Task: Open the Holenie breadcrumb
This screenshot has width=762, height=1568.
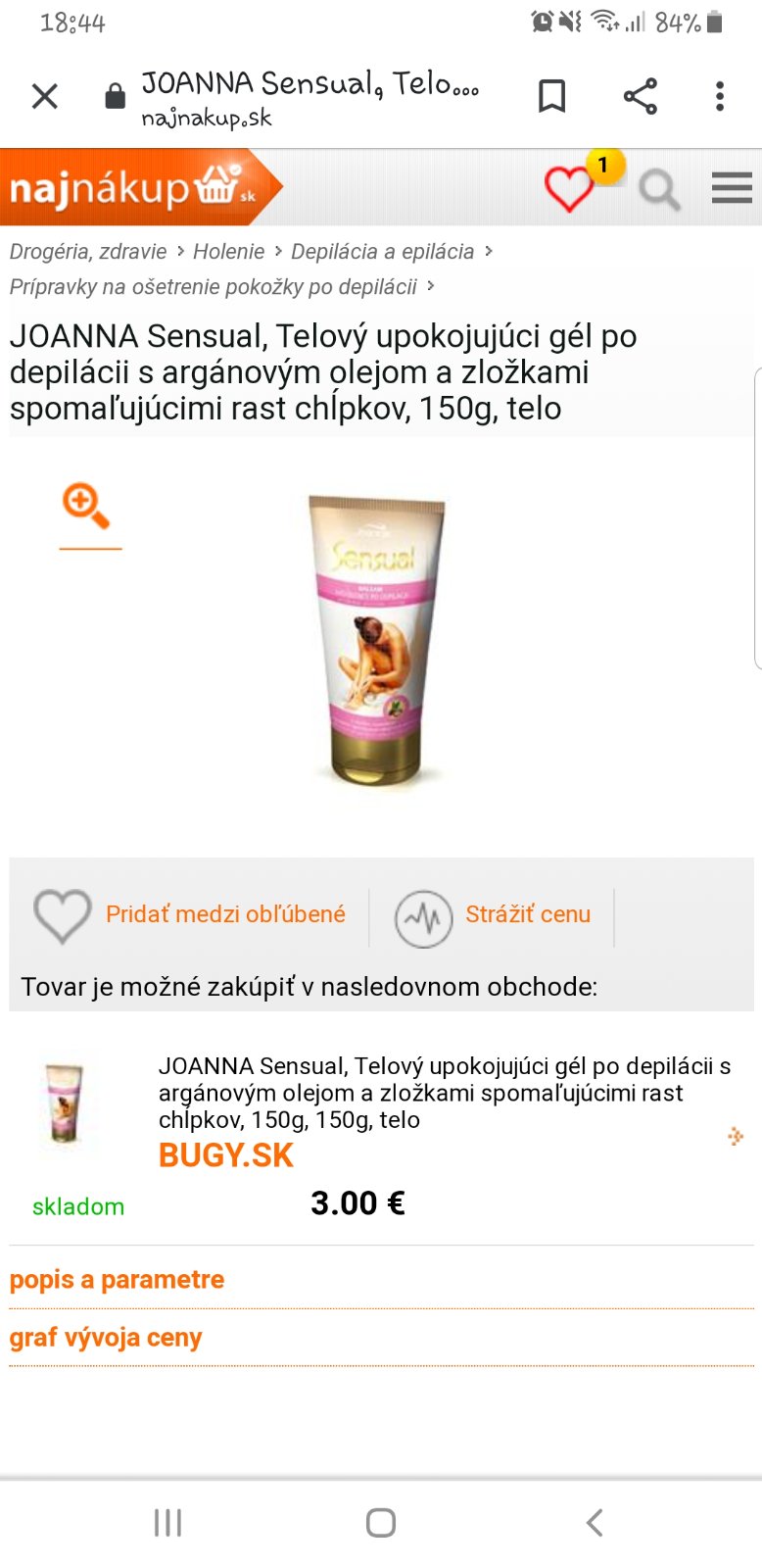Action: click(x=228, y=252)
